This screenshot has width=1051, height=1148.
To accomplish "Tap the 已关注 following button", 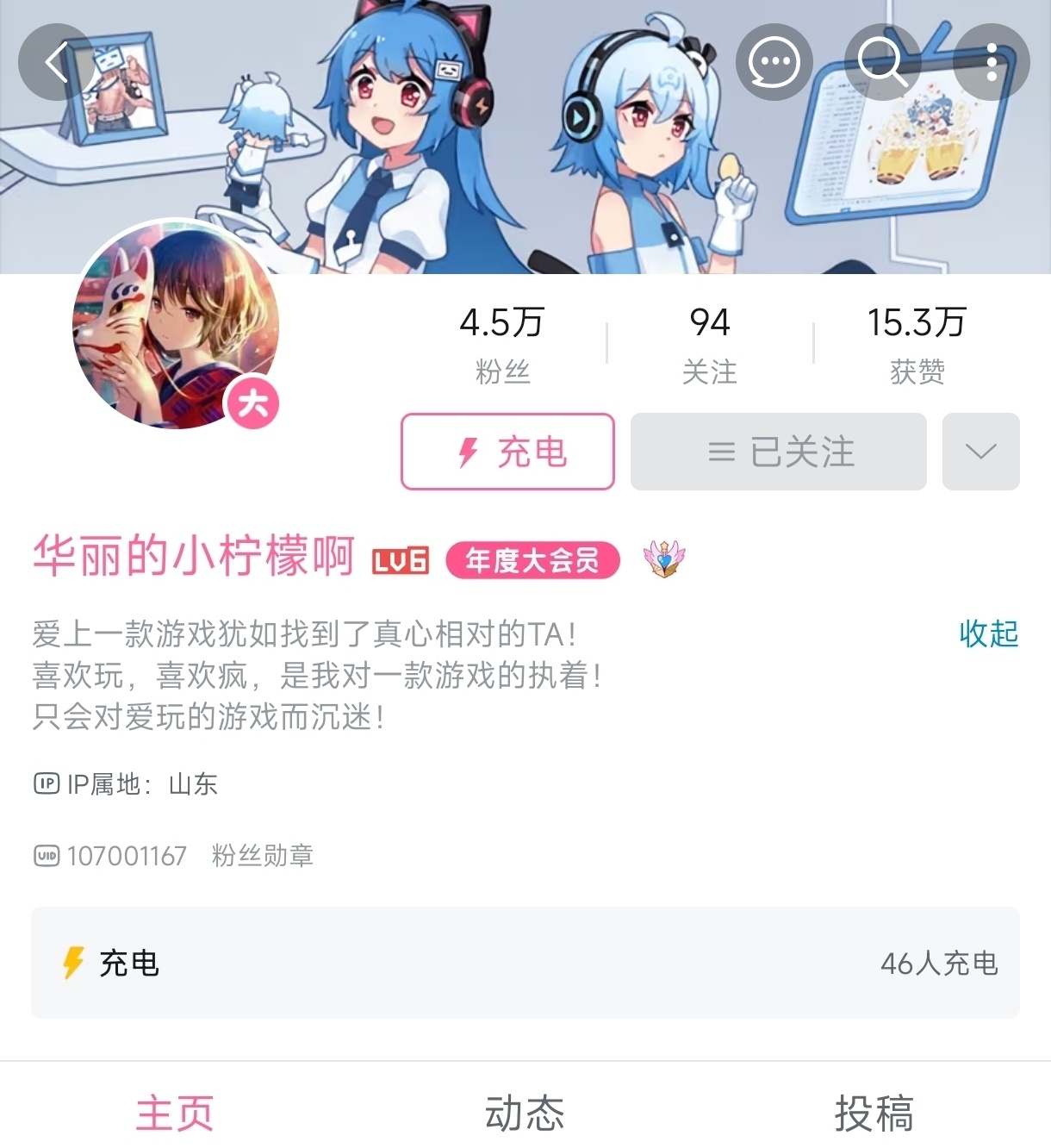I will 778,452.
